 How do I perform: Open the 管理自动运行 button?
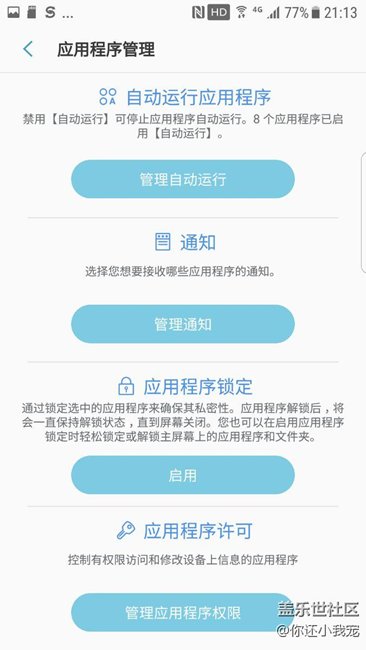click(183, 179)
